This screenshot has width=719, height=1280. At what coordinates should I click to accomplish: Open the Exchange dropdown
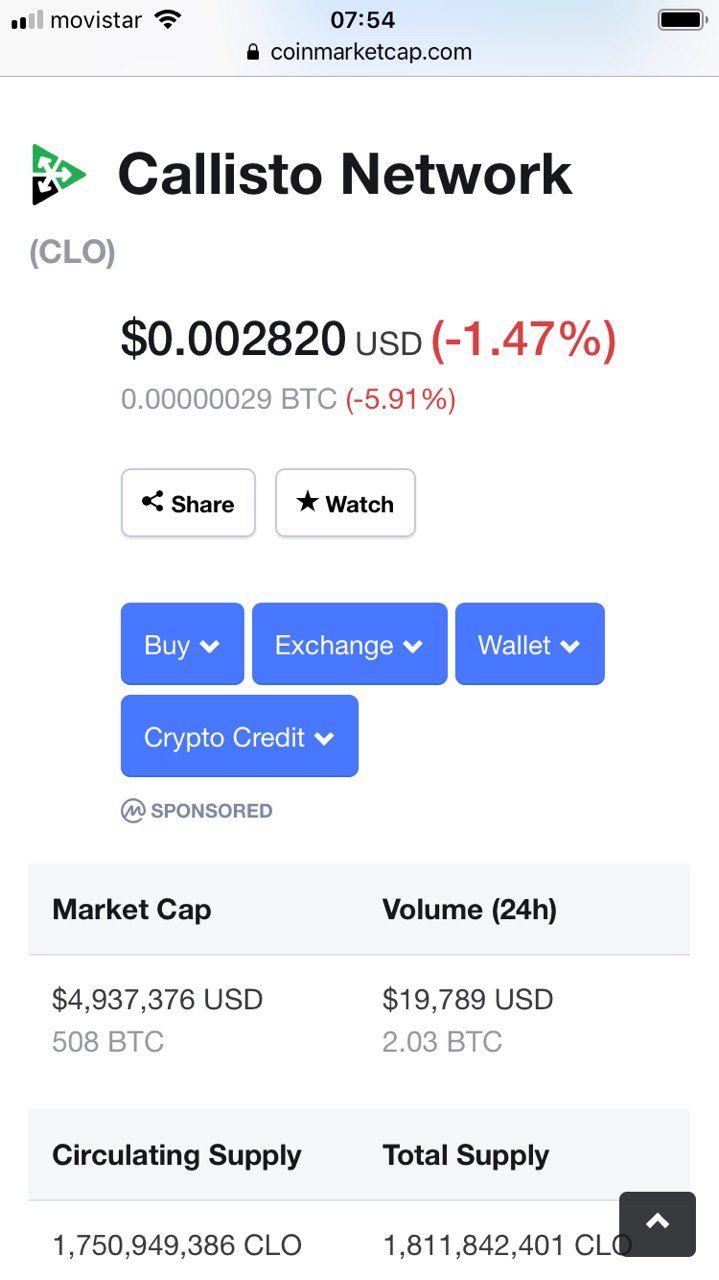(349, 644)
